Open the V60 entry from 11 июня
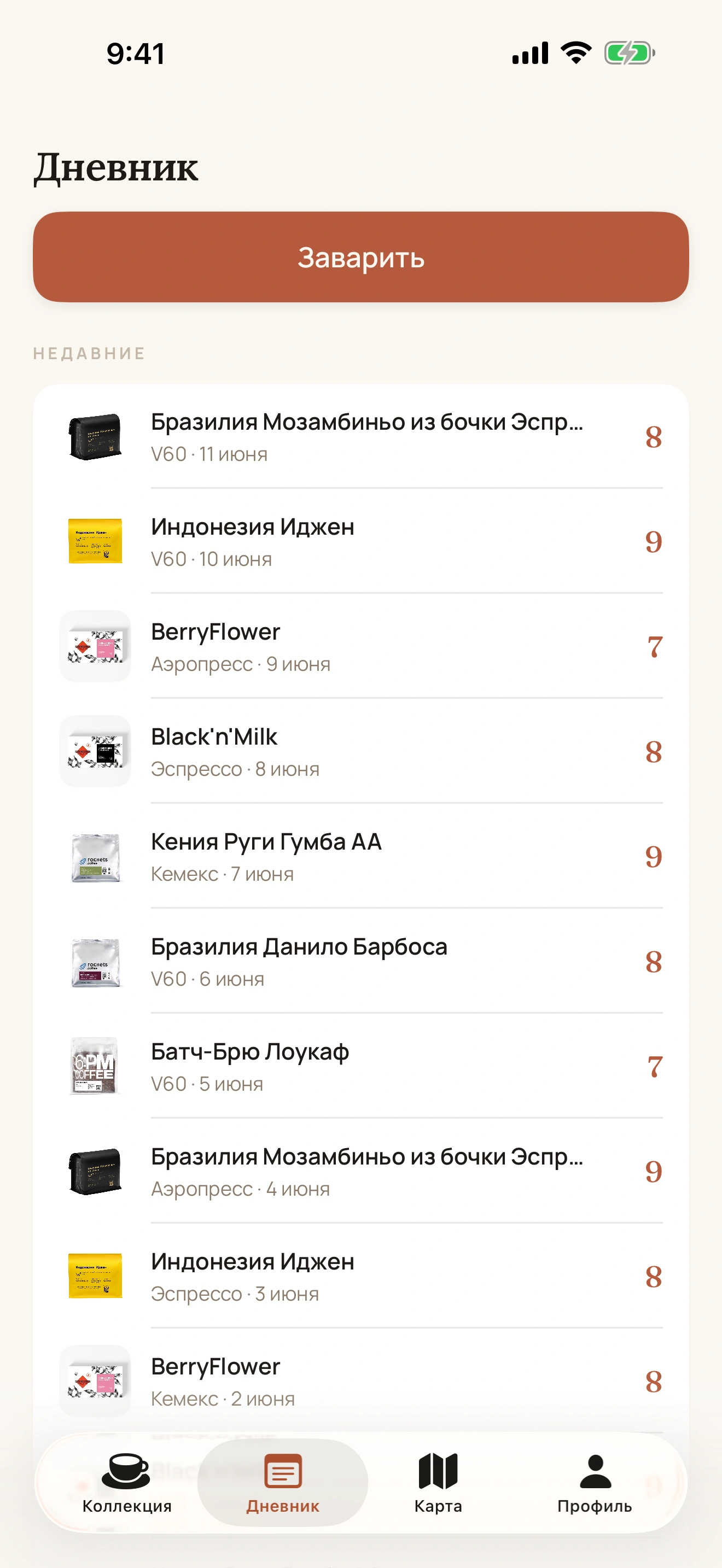This screenshot has height=1568, width=722. pyautogui.click(x=361, y=436)
